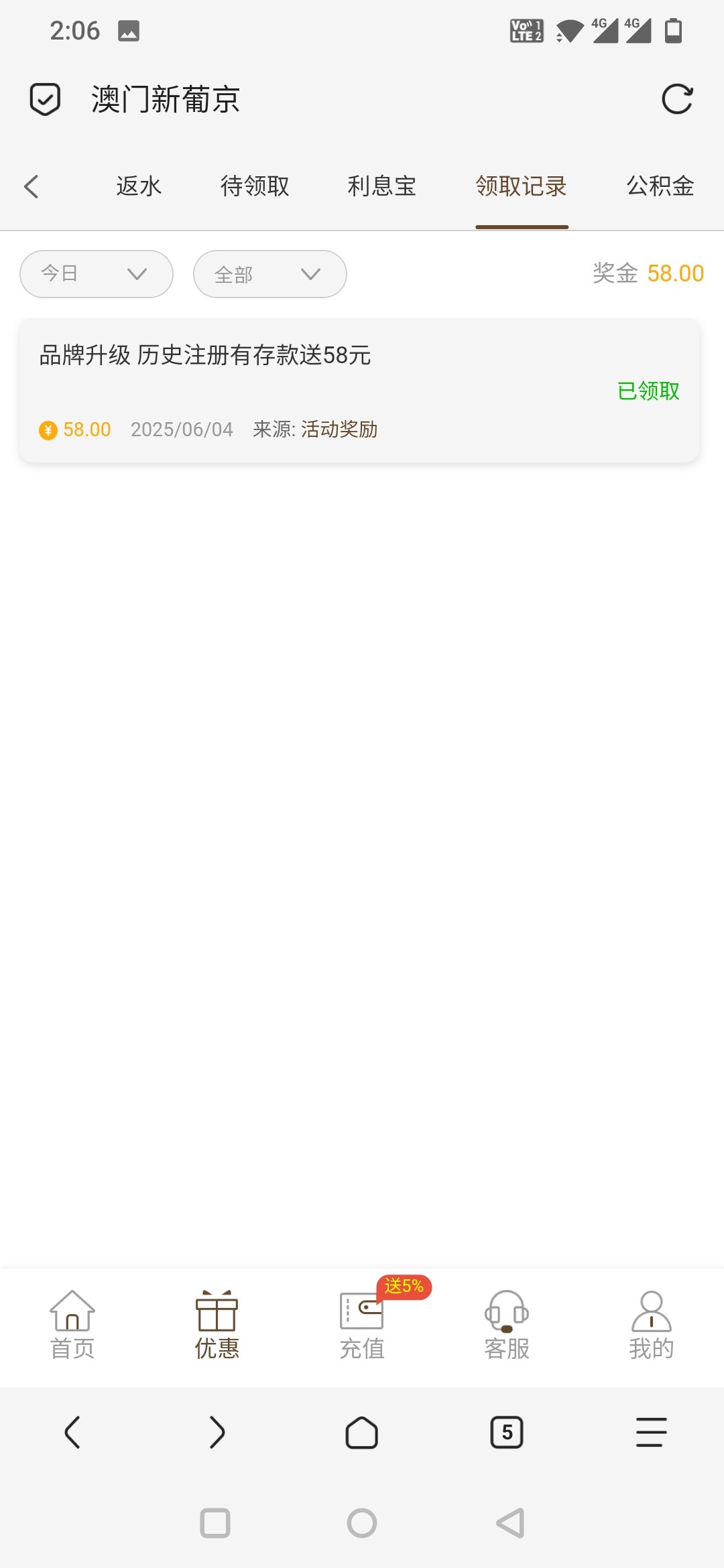Open the 品牌升级 58元 reward record

tap(359, 391)
